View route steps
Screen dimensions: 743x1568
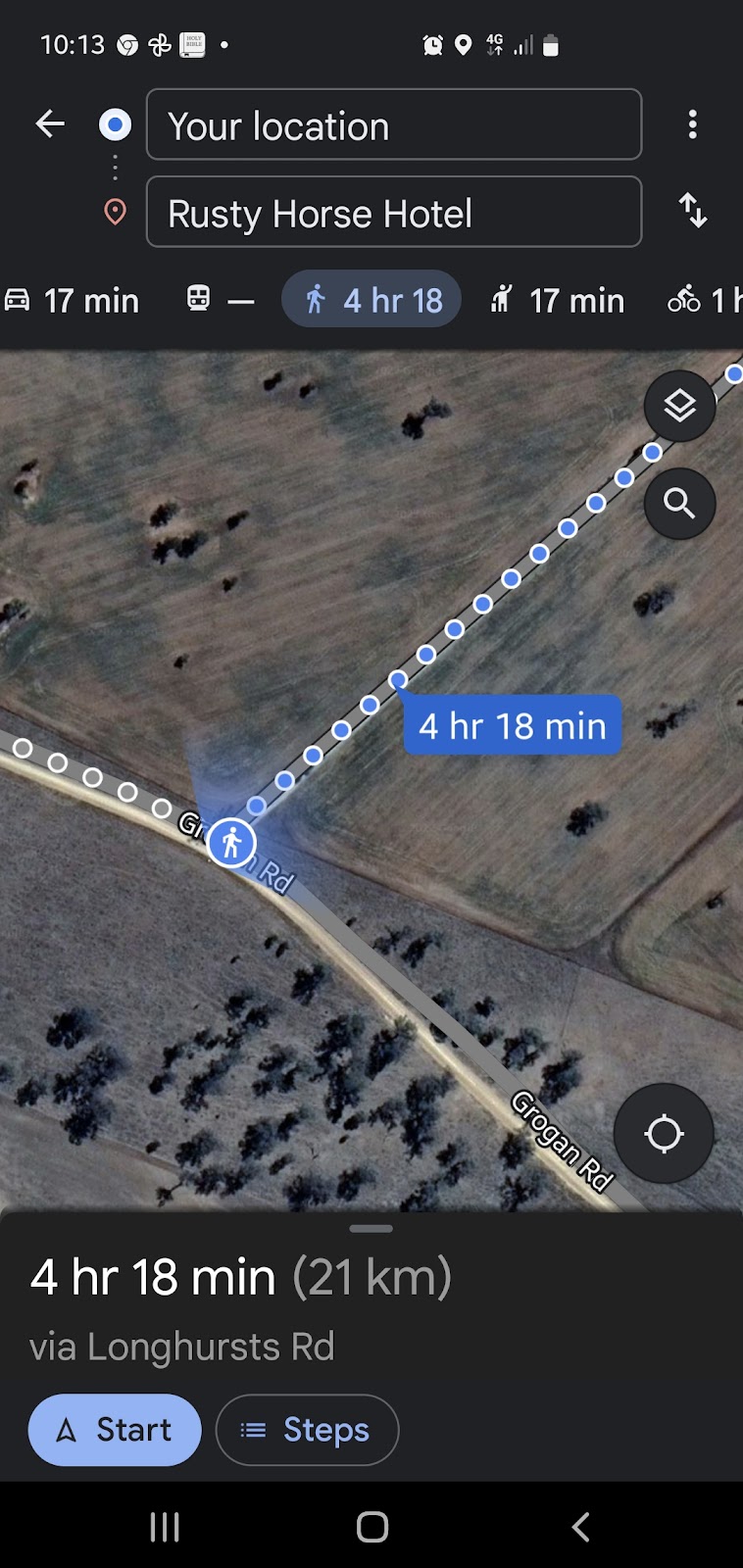[307, 1430]
